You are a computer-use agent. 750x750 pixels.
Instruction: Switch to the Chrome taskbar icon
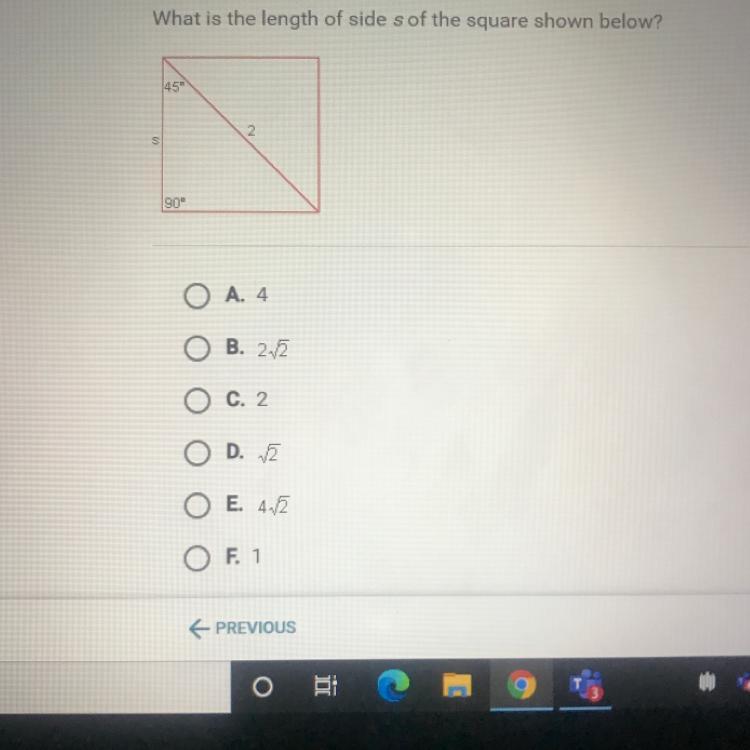coord(521,685)
